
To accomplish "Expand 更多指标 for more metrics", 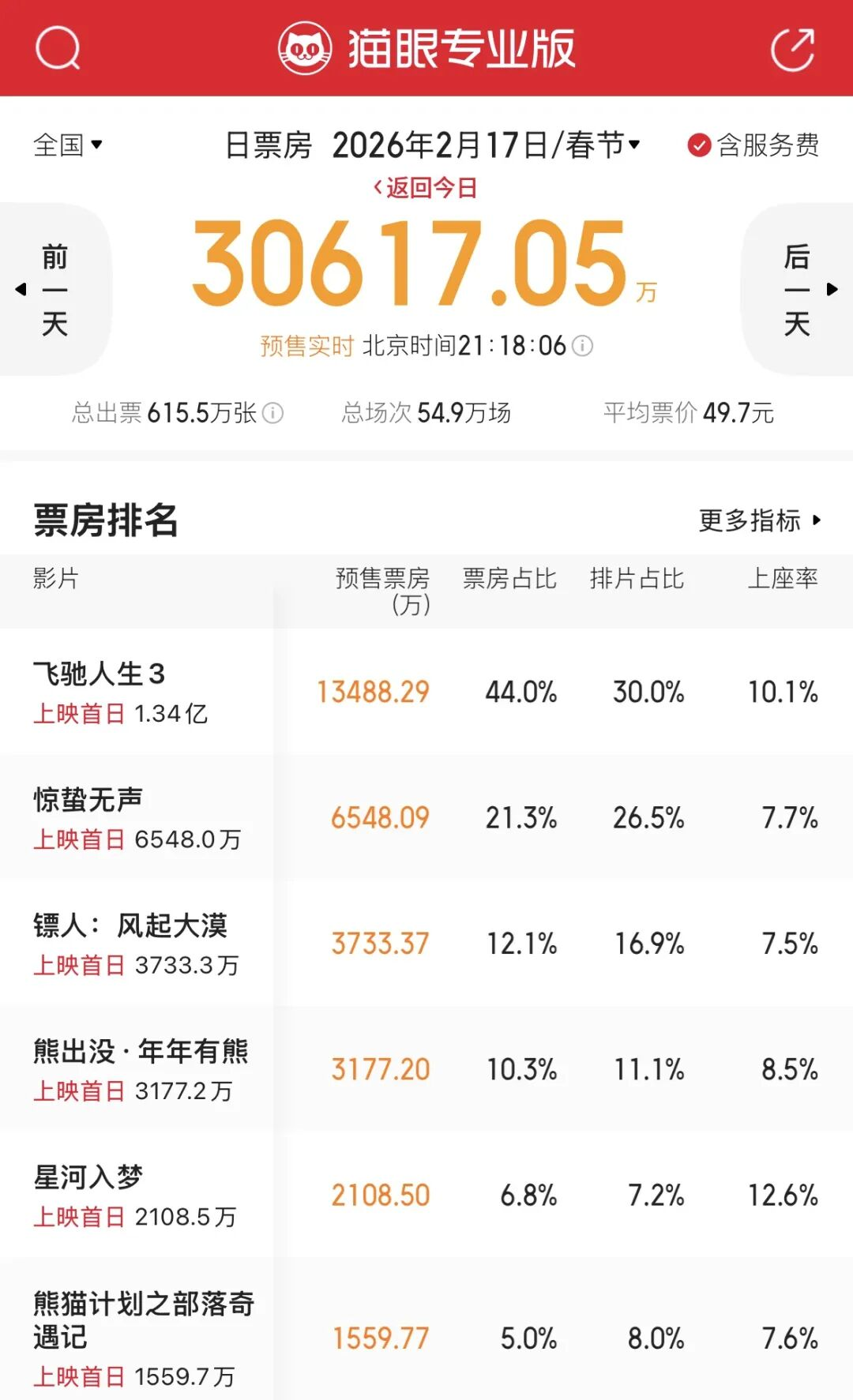I will tap(760, 520).
